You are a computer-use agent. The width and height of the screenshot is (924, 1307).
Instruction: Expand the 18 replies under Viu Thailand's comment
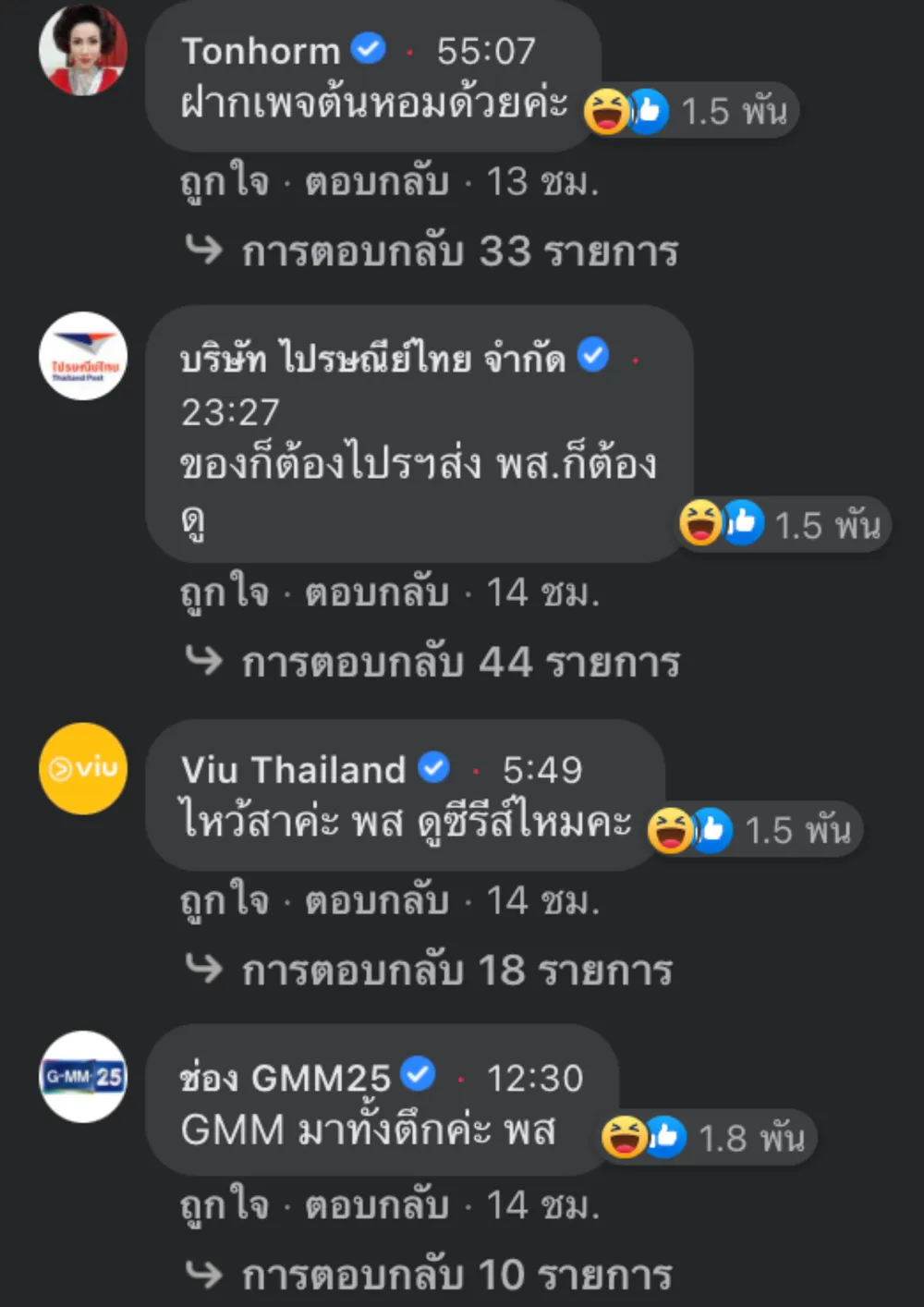coord(456,971)
